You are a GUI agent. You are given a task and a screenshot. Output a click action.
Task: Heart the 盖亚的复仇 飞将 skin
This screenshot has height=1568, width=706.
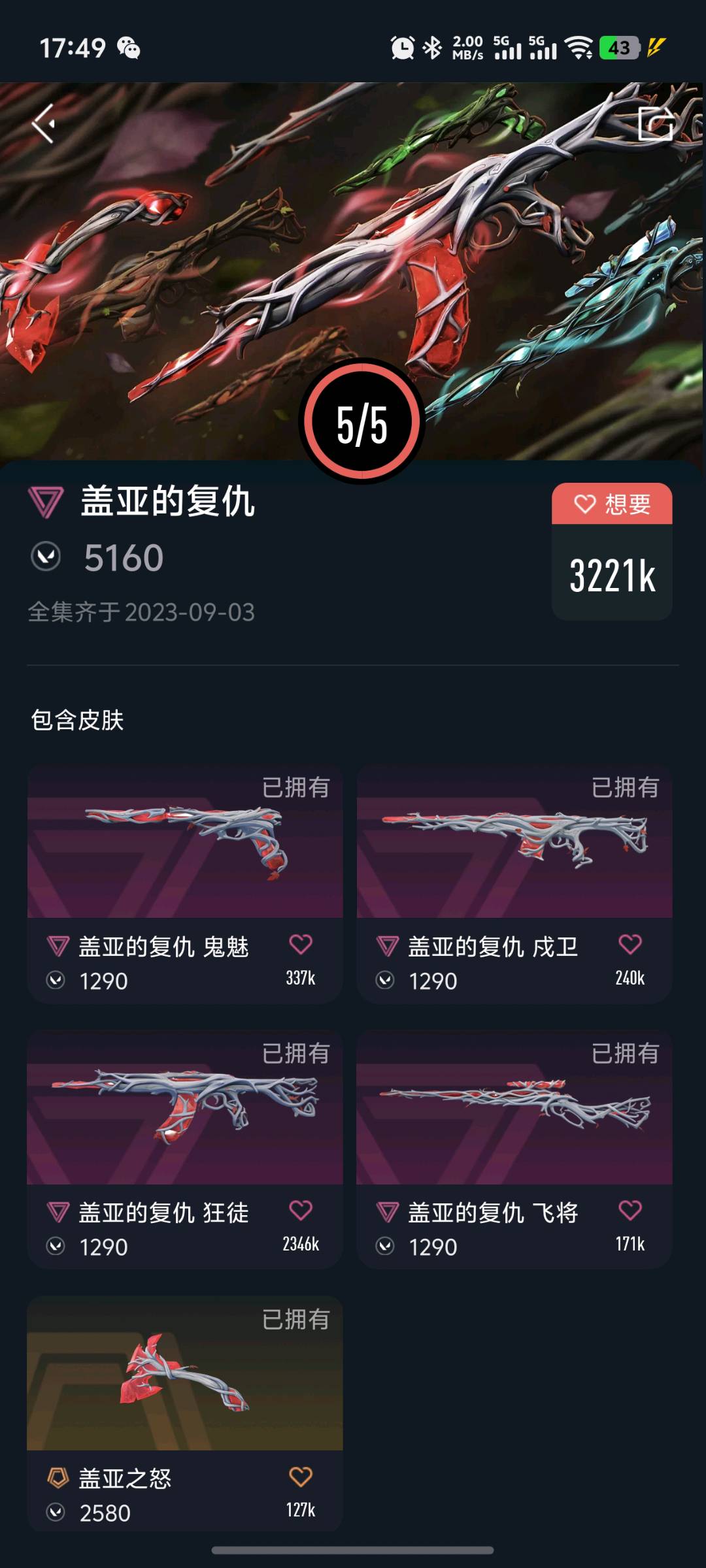pyautogui.click(x=630, y=1211)
